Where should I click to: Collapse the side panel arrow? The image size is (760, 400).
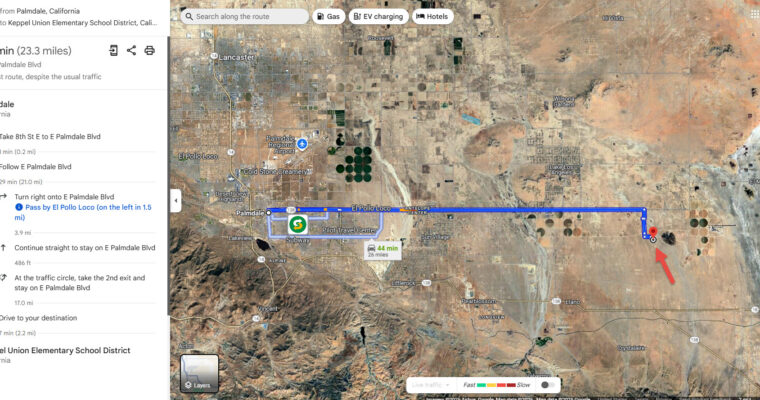[x=175, y=201]
